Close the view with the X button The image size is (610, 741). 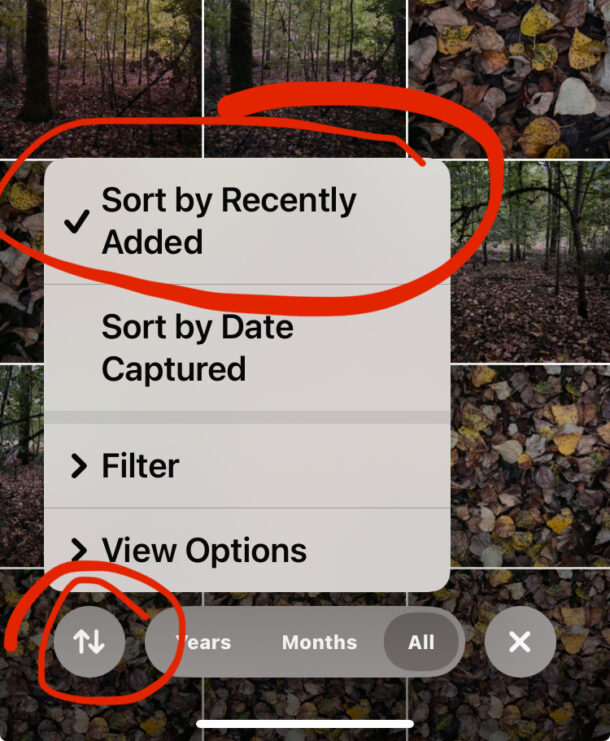(520, 641)
